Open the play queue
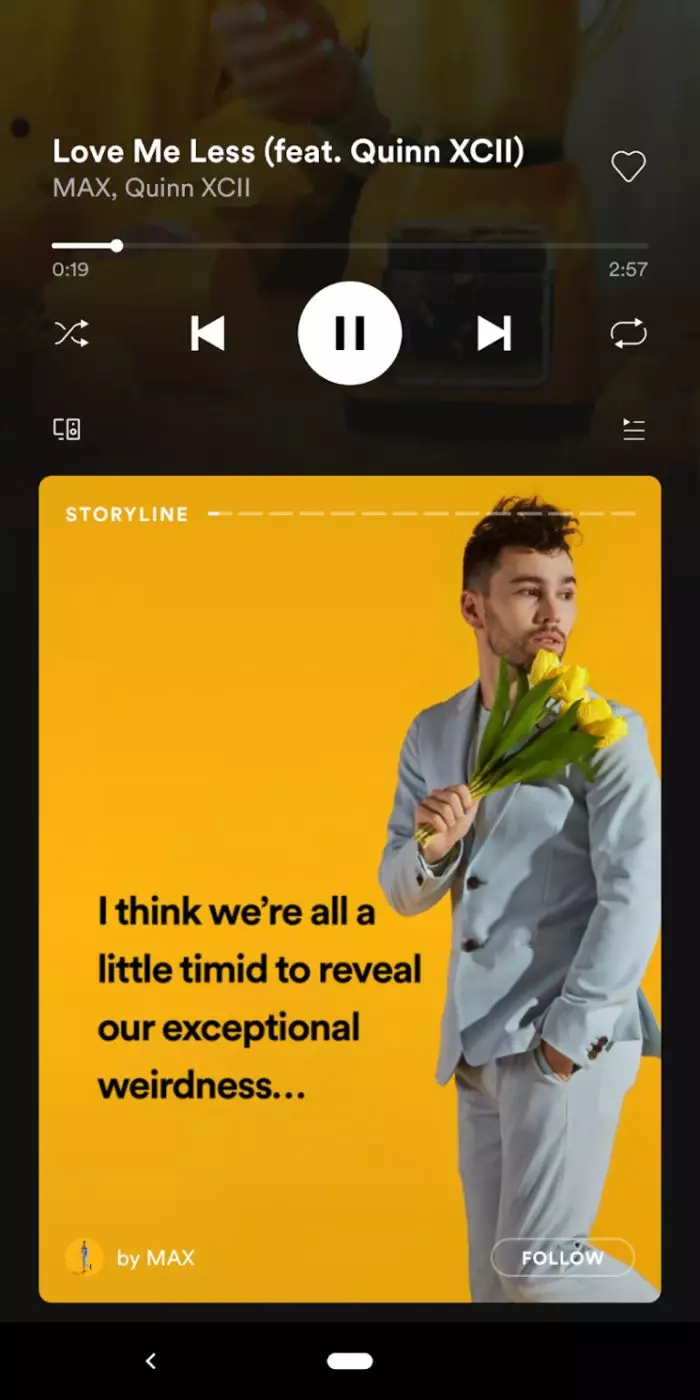The height and width of the screenshot is (1400, 700). point(633,430)
